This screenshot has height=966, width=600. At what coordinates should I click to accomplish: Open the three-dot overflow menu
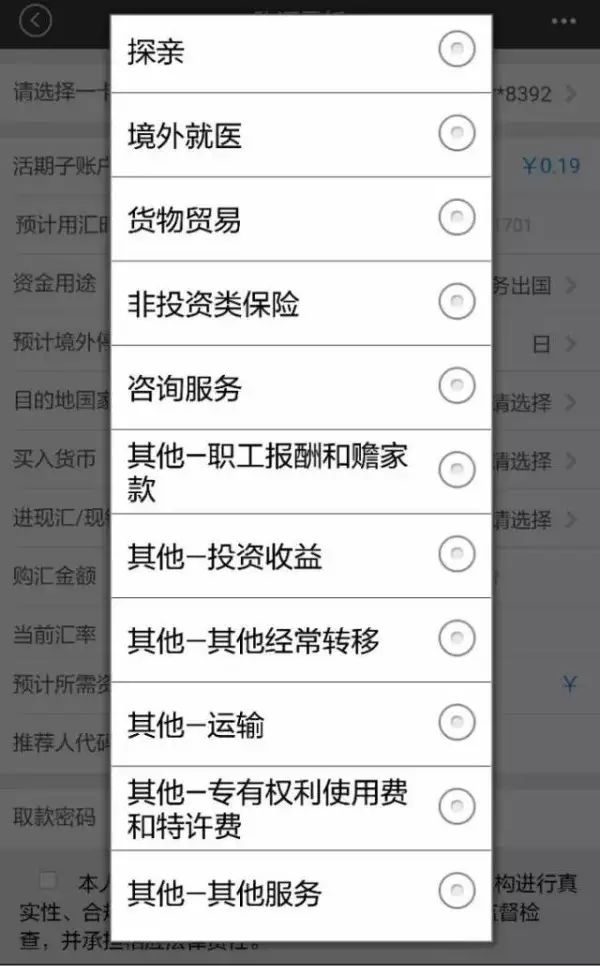pyautogui.click(x=563, y=21)
